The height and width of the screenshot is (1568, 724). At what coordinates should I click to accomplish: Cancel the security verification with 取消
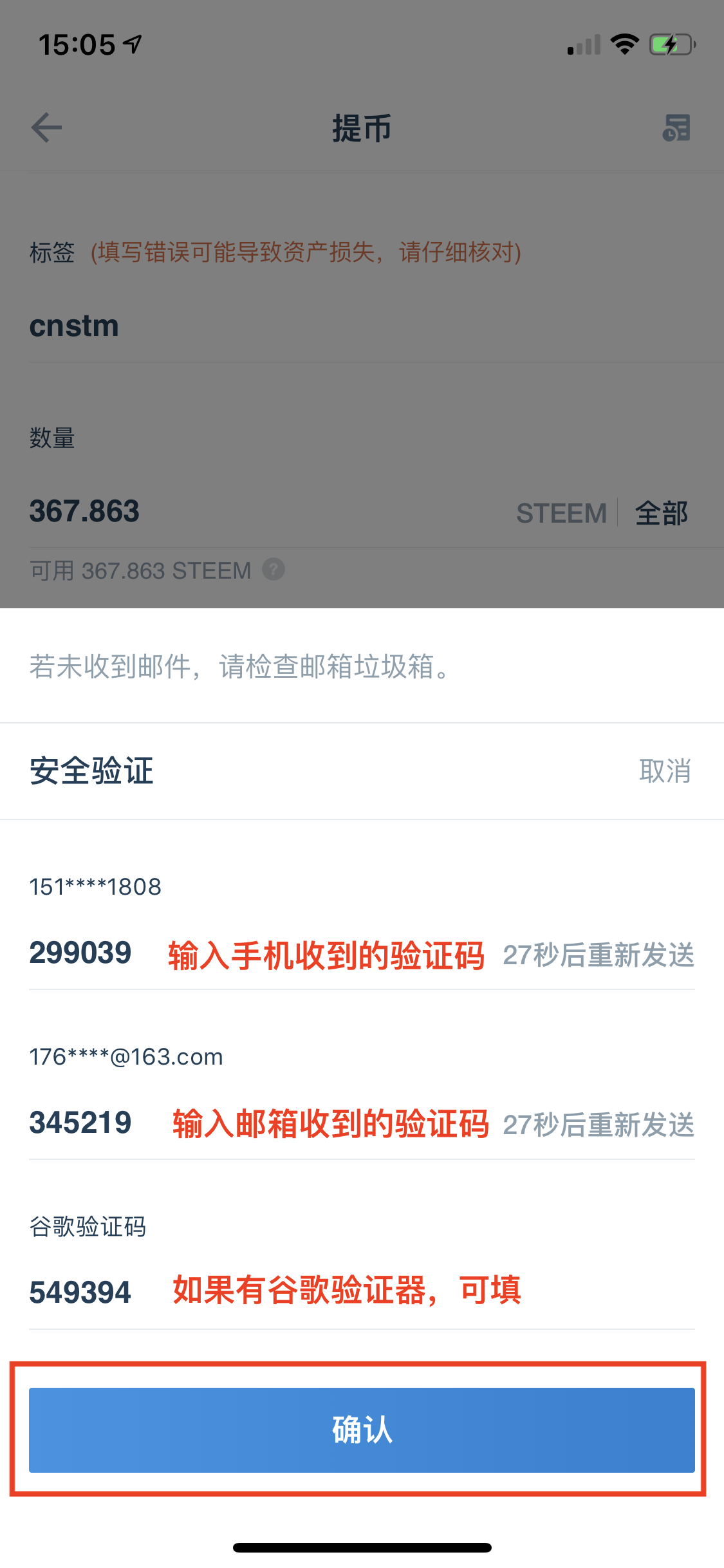(x=664, y=770)
